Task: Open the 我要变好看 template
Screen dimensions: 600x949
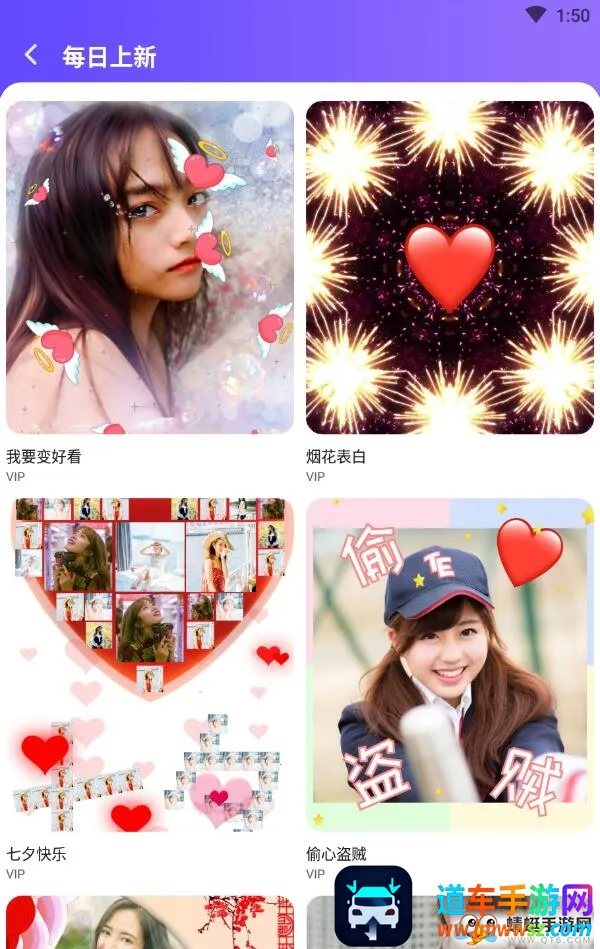Action: pyautogui.click(x=150, y=267)
